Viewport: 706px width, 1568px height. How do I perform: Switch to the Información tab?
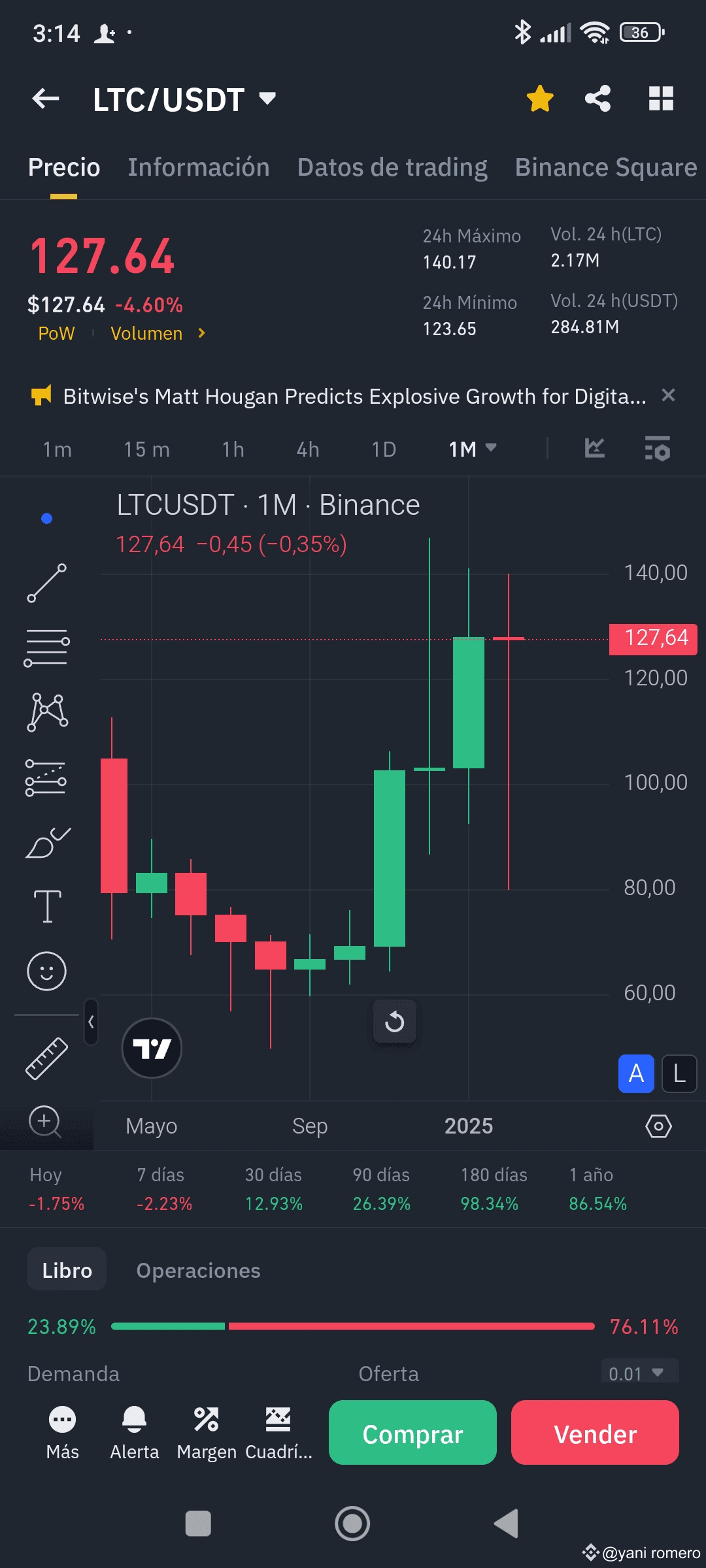point(199,167)
